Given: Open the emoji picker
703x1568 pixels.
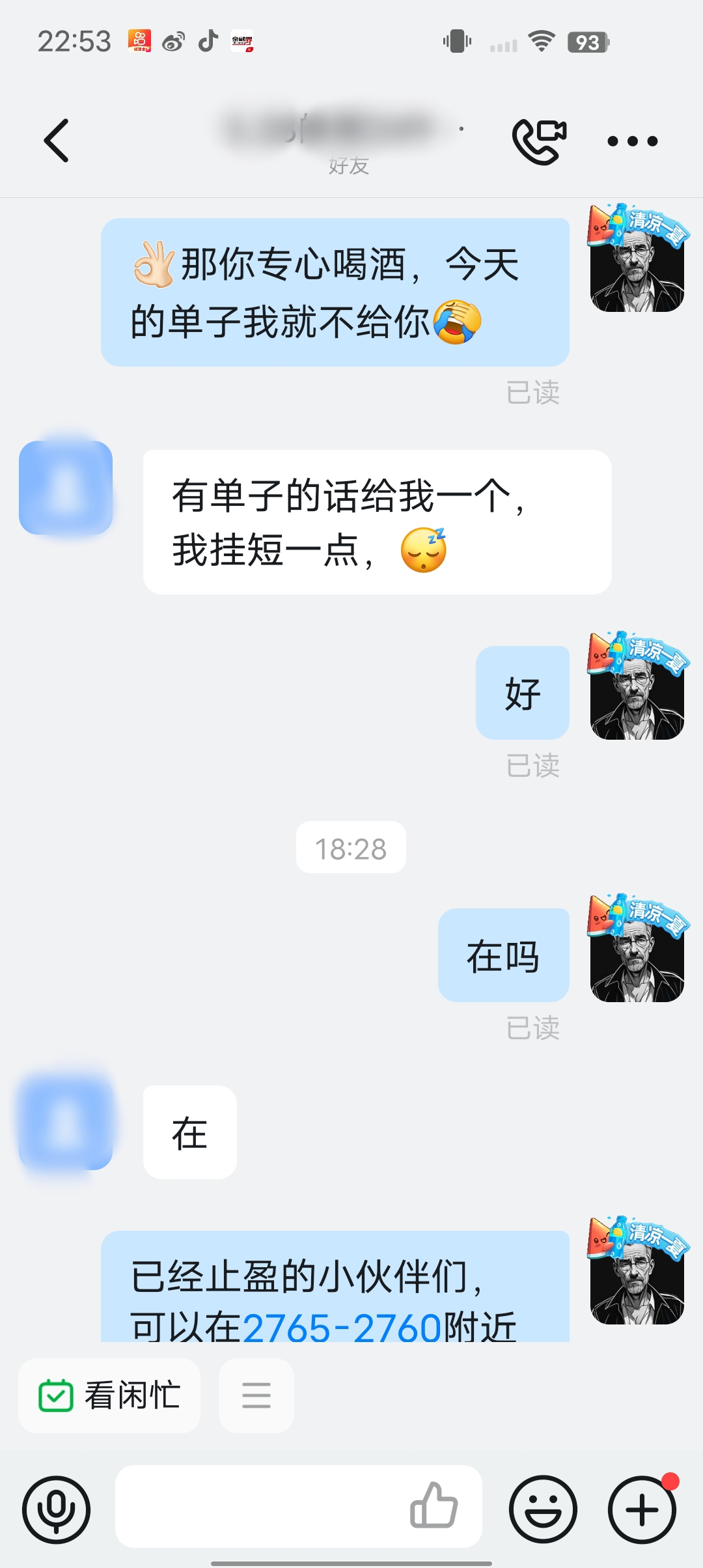Looking at the screenshot, I should pos(543,1509).
